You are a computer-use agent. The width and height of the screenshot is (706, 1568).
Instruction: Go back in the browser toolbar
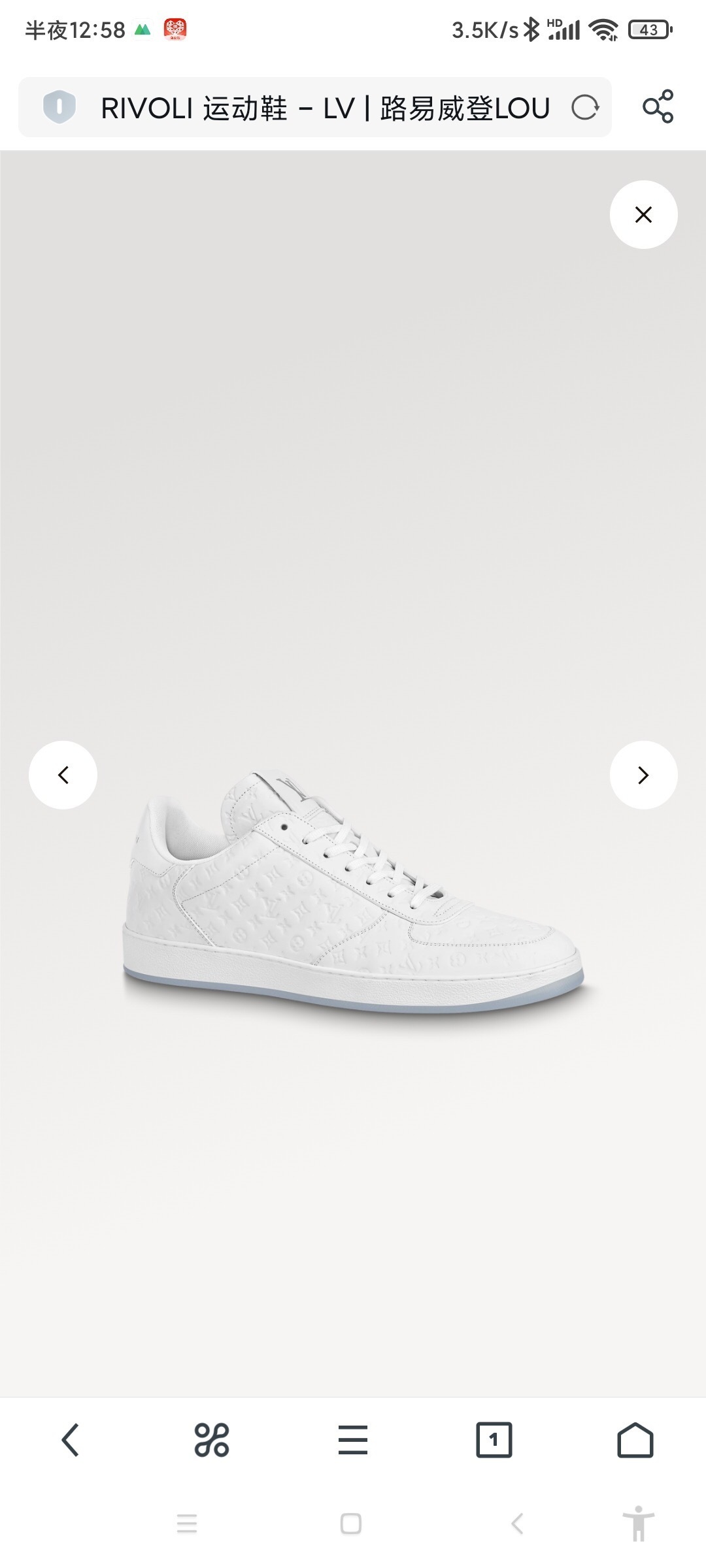71,1440
